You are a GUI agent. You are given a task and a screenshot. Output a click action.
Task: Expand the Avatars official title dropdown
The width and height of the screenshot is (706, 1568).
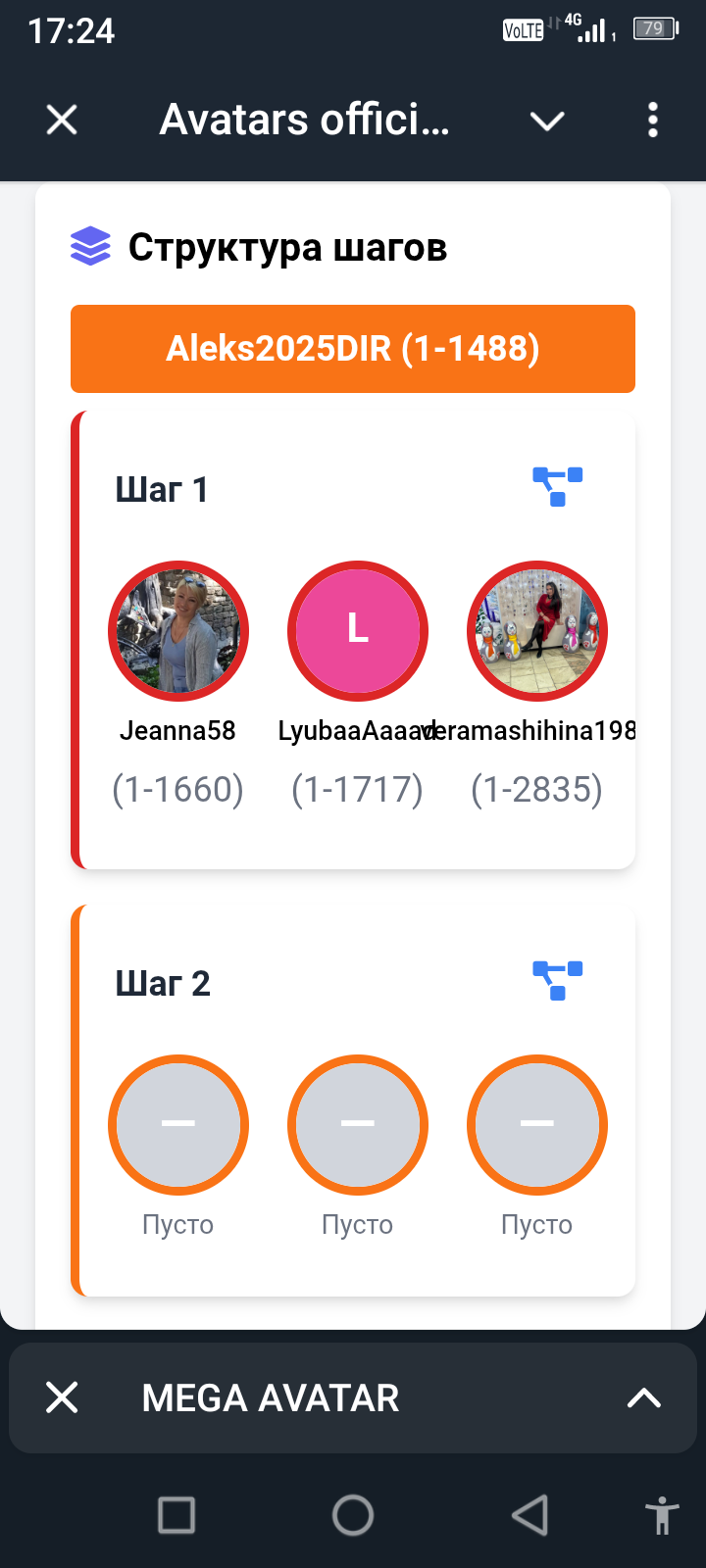546,121
